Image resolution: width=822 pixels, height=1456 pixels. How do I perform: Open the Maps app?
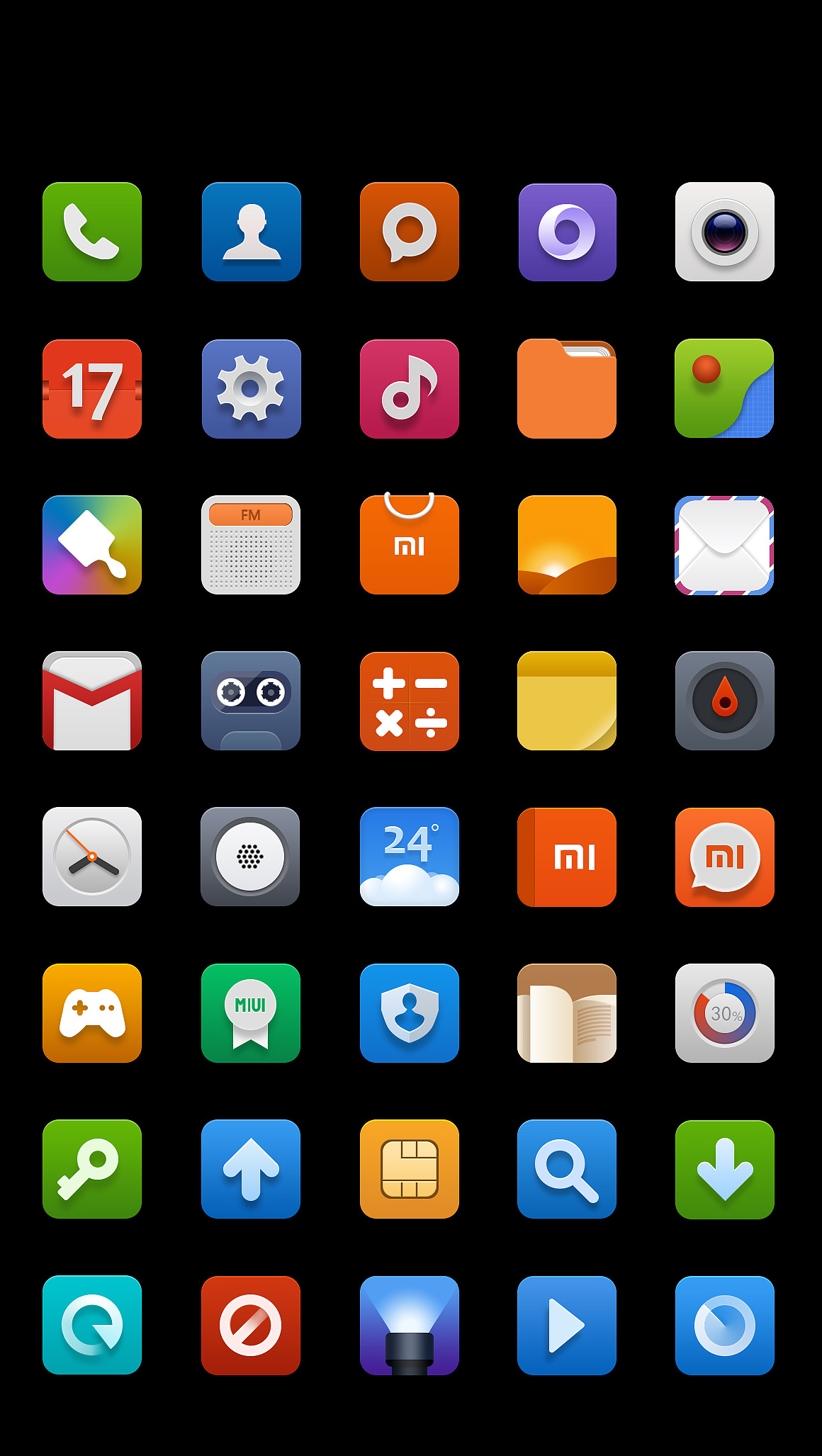724,388
